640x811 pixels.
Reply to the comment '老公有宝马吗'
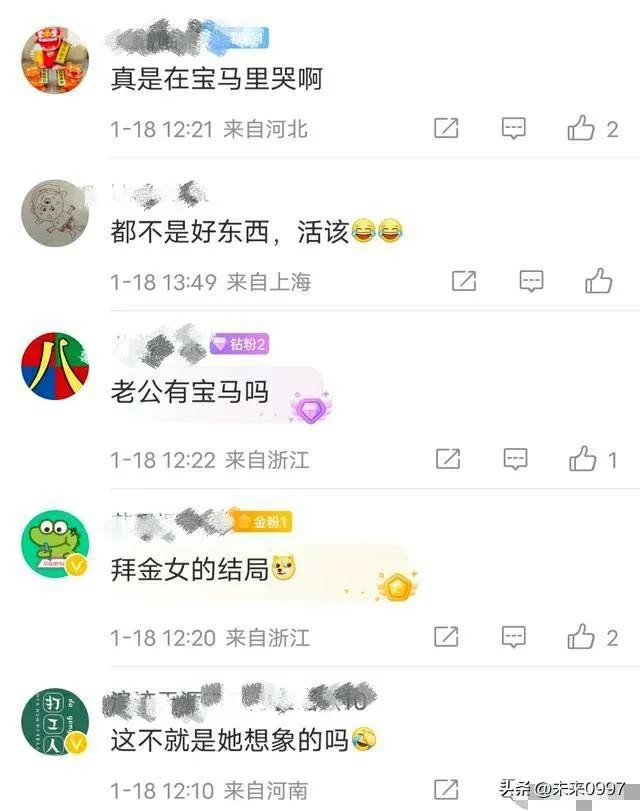point(514,459)
